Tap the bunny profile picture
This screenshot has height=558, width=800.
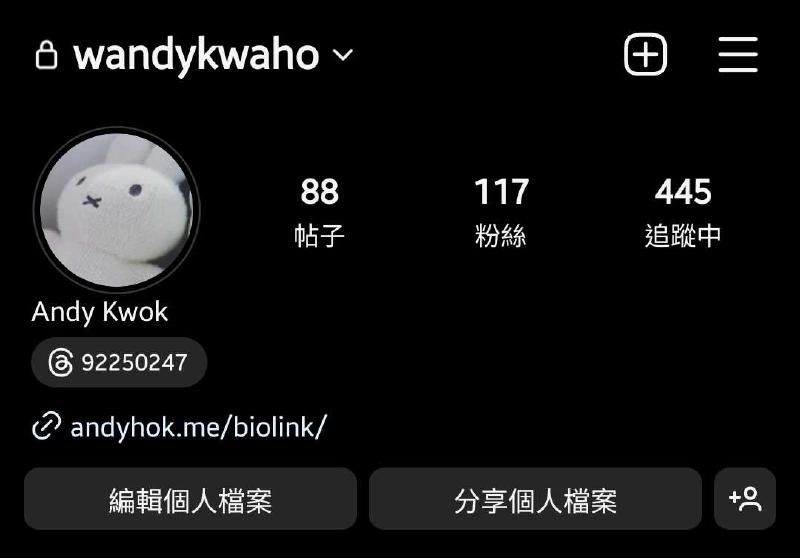click(116, 210)
